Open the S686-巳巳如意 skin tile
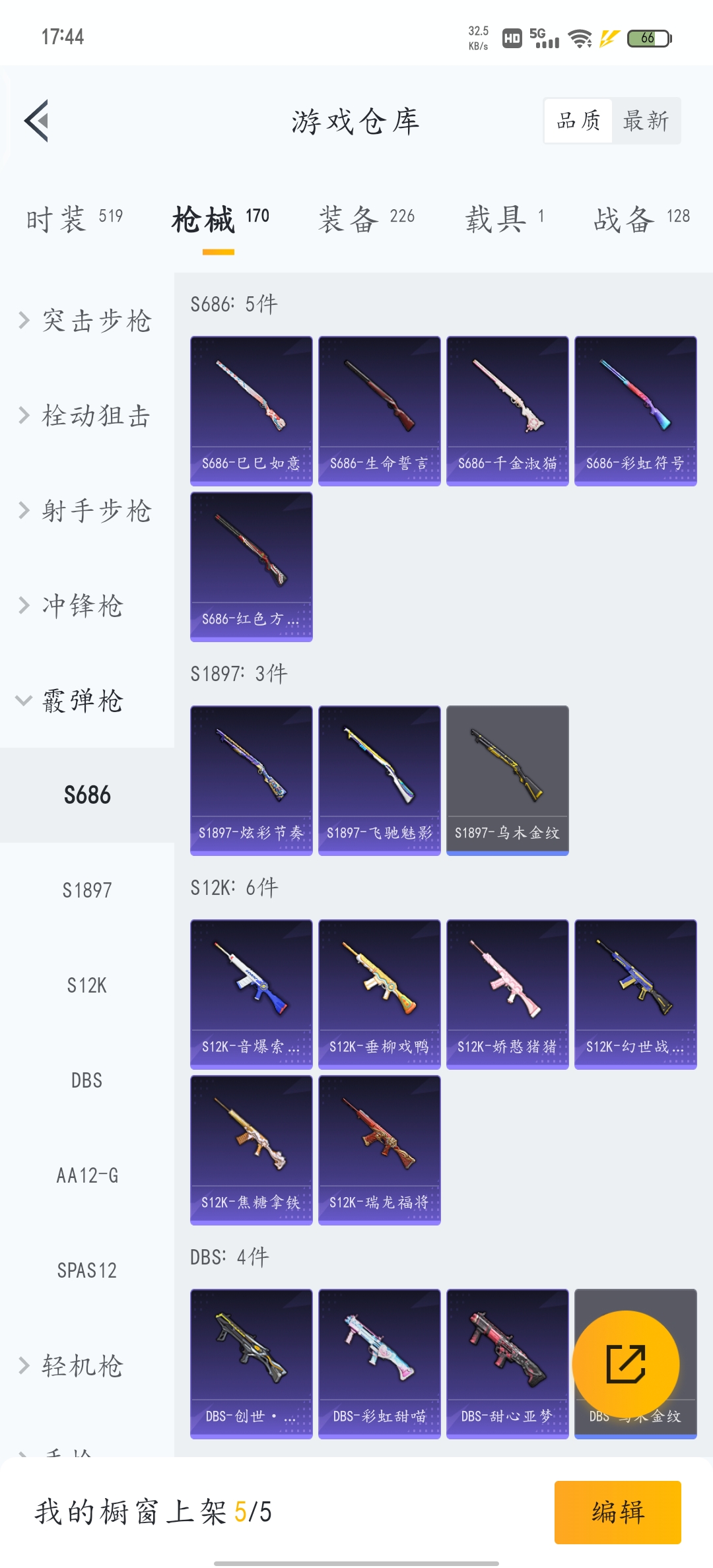The image size is (713, 1568). coord(252,411)
